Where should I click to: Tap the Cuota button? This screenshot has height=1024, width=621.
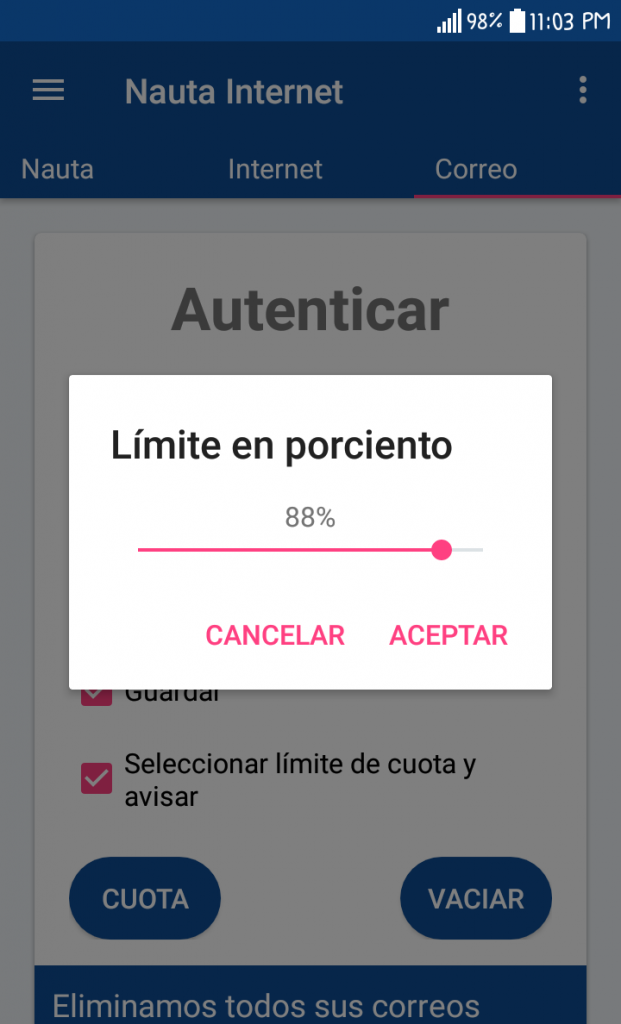(x=145, y=898)
